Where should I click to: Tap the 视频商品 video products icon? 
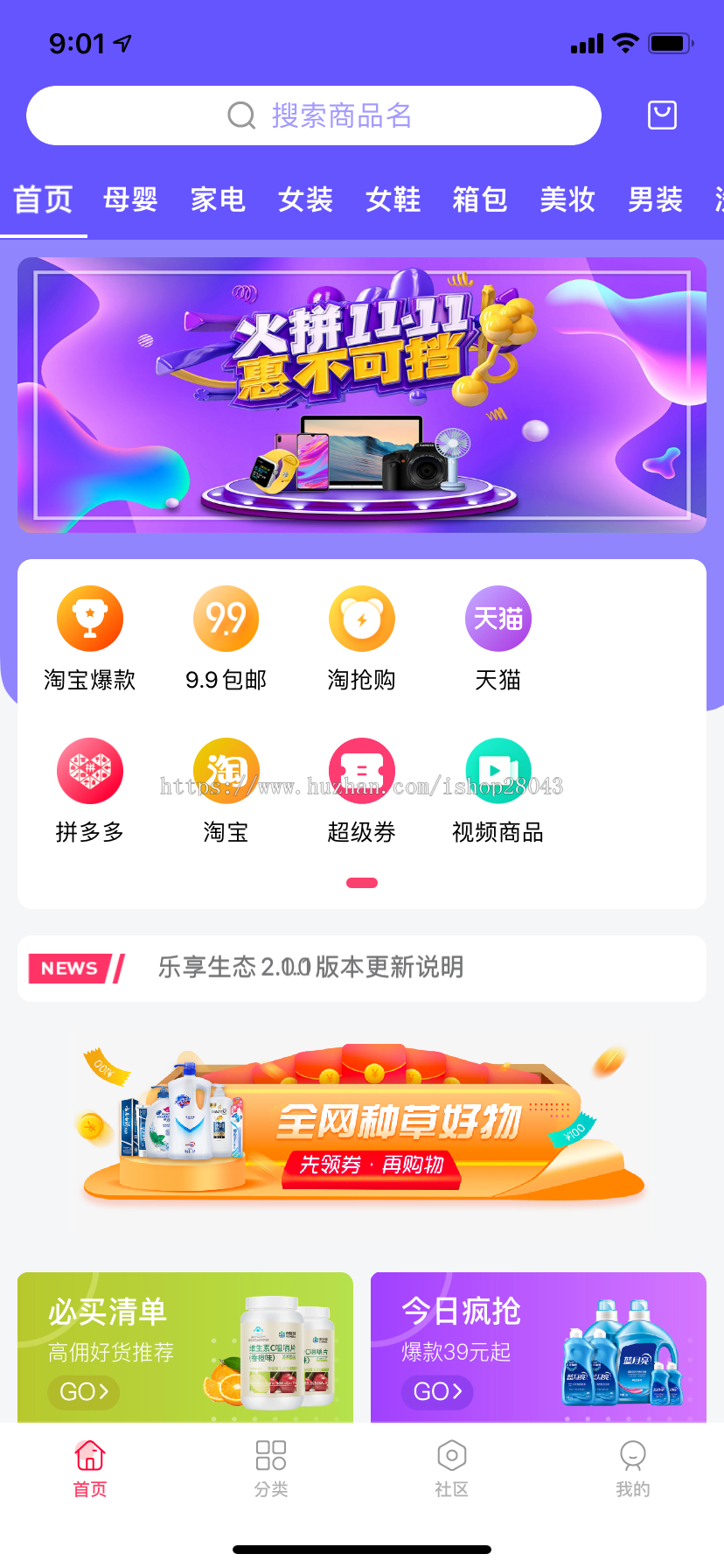point(498,771)
